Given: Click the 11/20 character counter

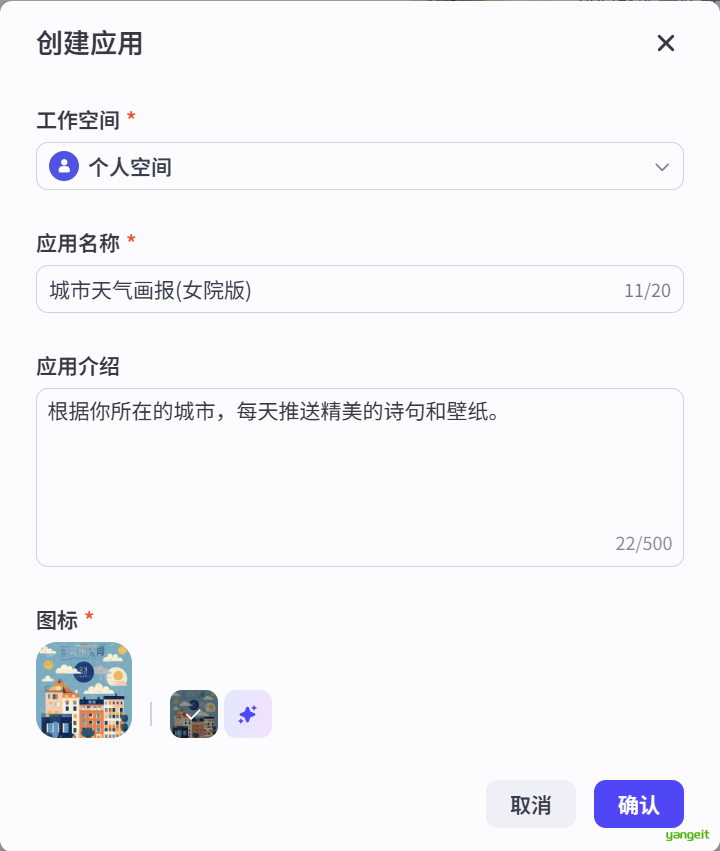Looking at the screenshot, I should [646, 289].
